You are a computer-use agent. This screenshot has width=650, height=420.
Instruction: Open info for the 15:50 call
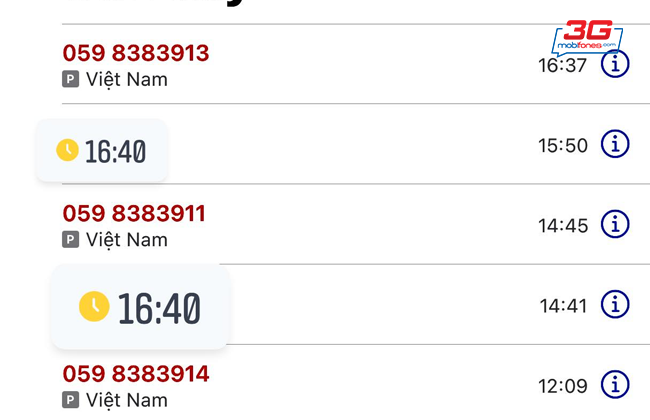coord(615,144)
